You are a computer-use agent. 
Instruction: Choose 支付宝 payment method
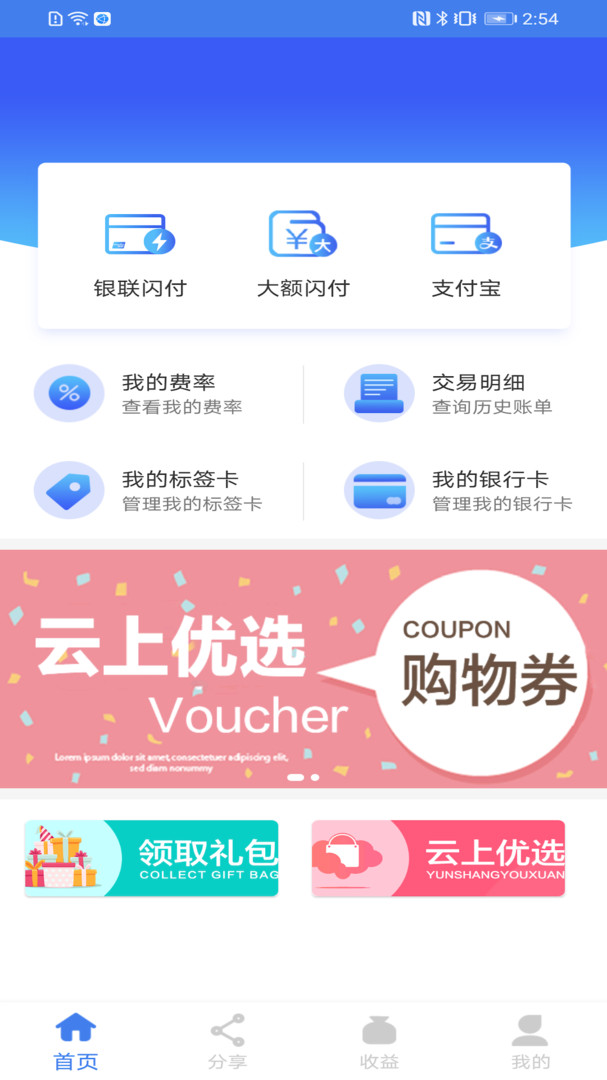click(x=466, y=254)
